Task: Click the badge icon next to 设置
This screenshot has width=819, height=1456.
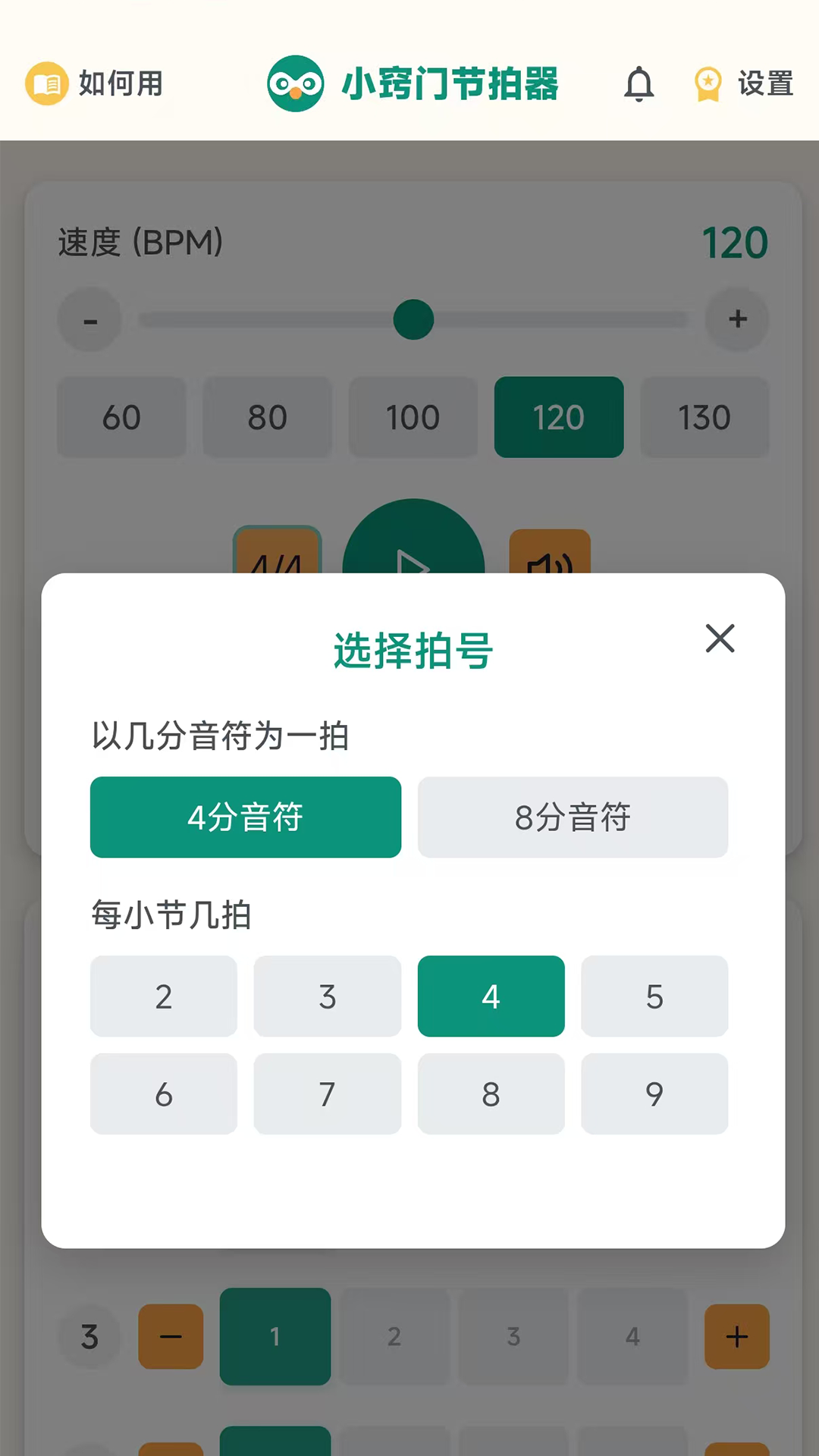Action: click(707, 83)
